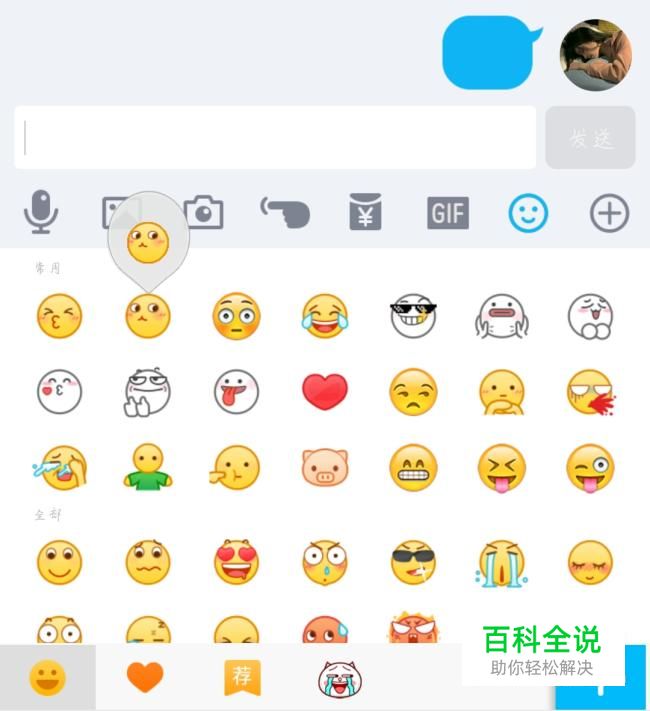Pick the sunglasses emoji in the recent row
This screenshot has height=711, width=650.
412,317
